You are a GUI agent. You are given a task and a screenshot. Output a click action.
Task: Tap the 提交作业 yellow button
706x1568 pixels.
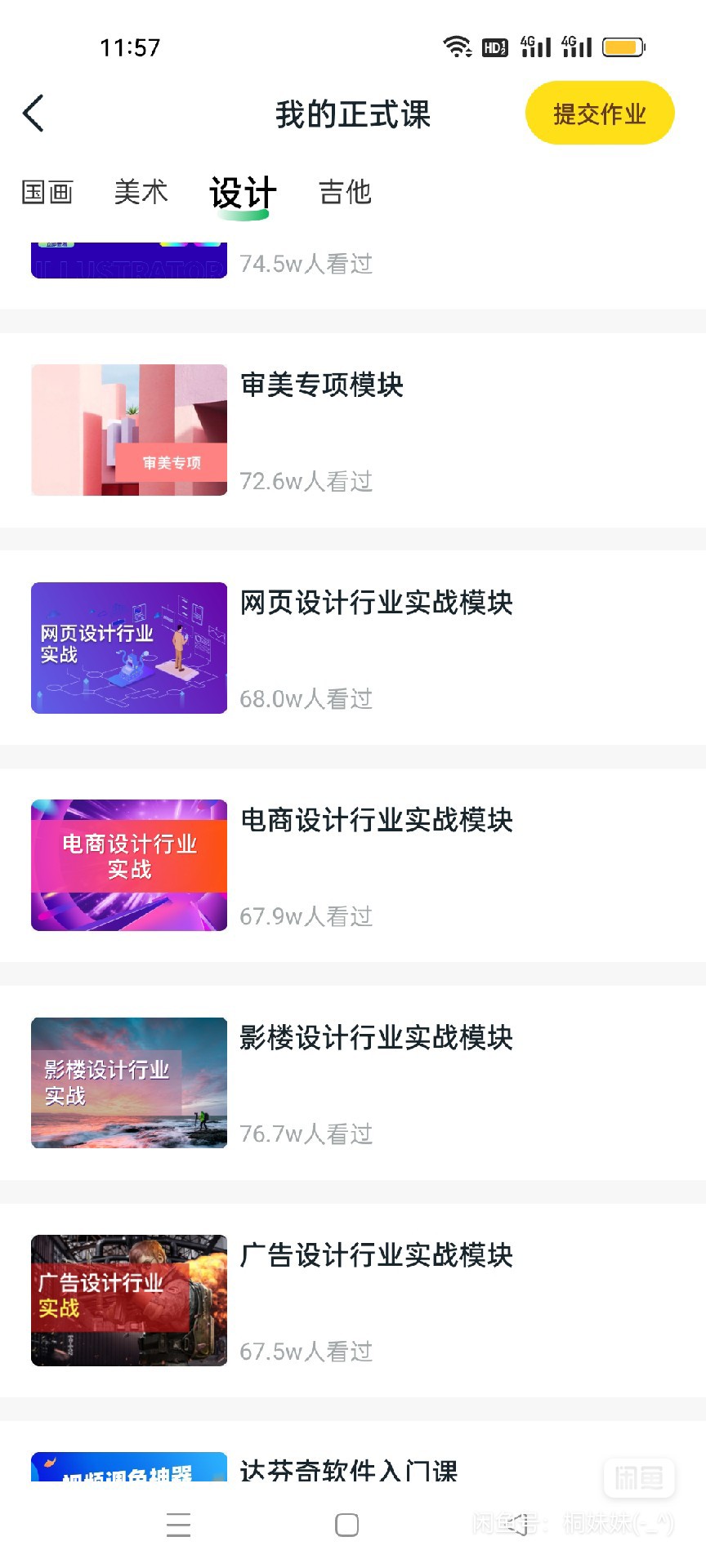(600, 113)
